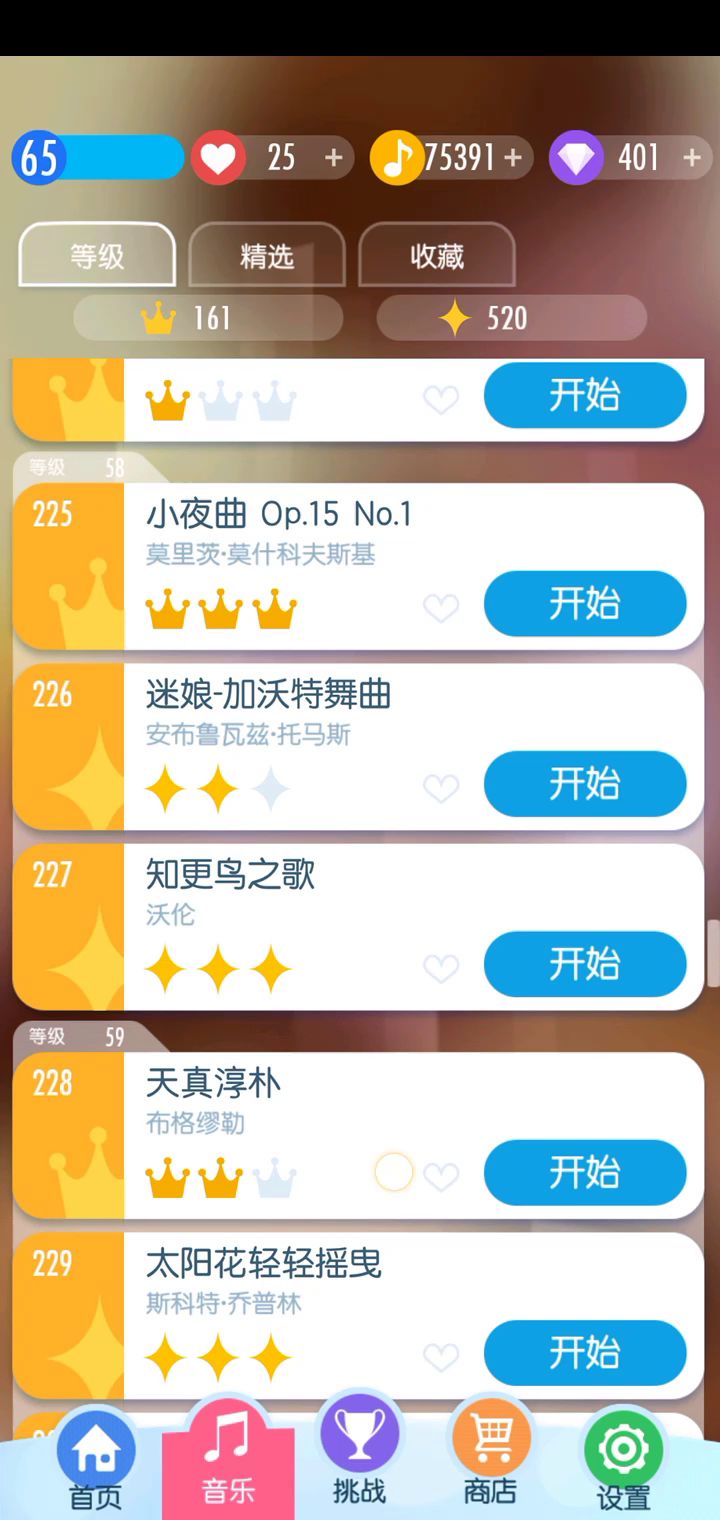Select the 等级 tab
This screenshot has width=720, height=1520.
pyautogui.click(x=97, y=256)
